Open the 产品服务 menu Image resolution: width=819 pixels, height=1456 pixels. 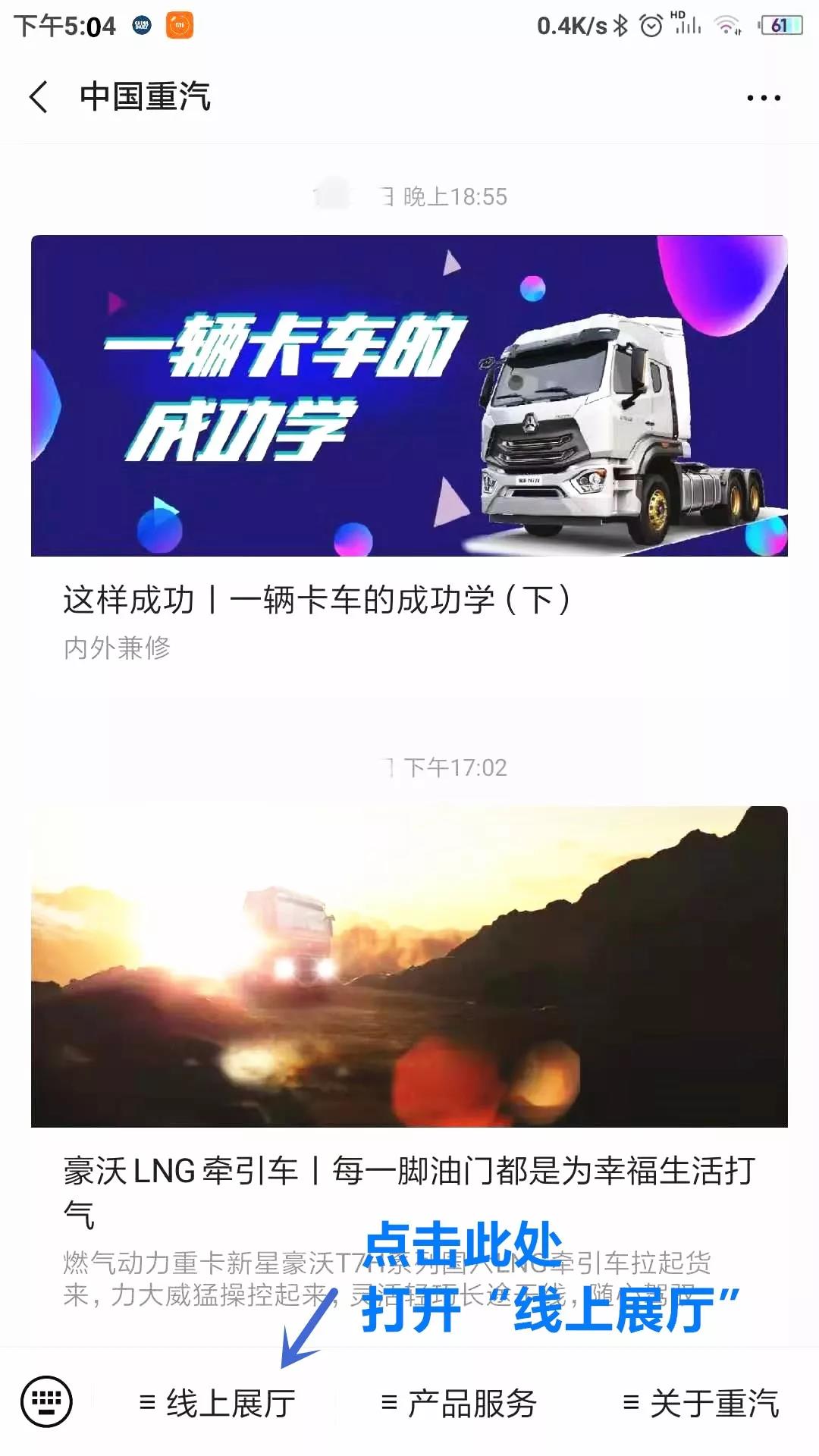(460, 1403)
